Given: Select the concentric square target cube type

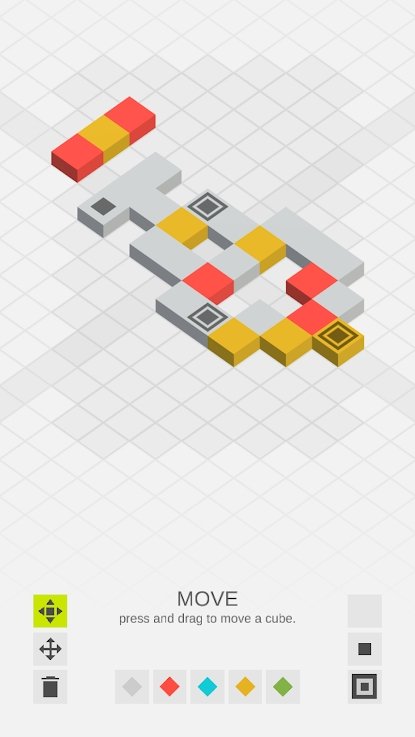Looking at the screenshot, I should click(365, 687).
